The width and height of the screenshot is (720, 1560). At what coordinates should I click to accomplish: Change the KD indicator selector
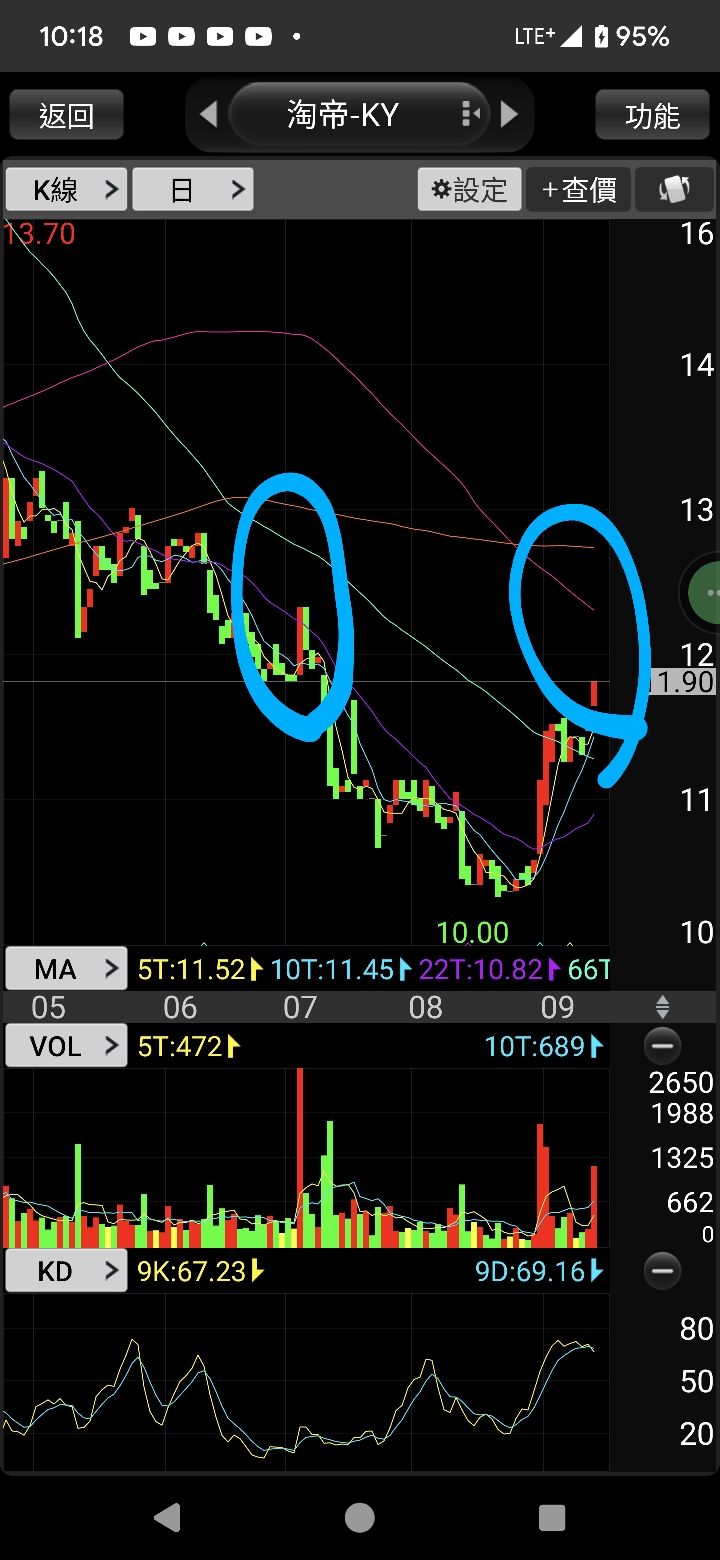click(66, 1272)
